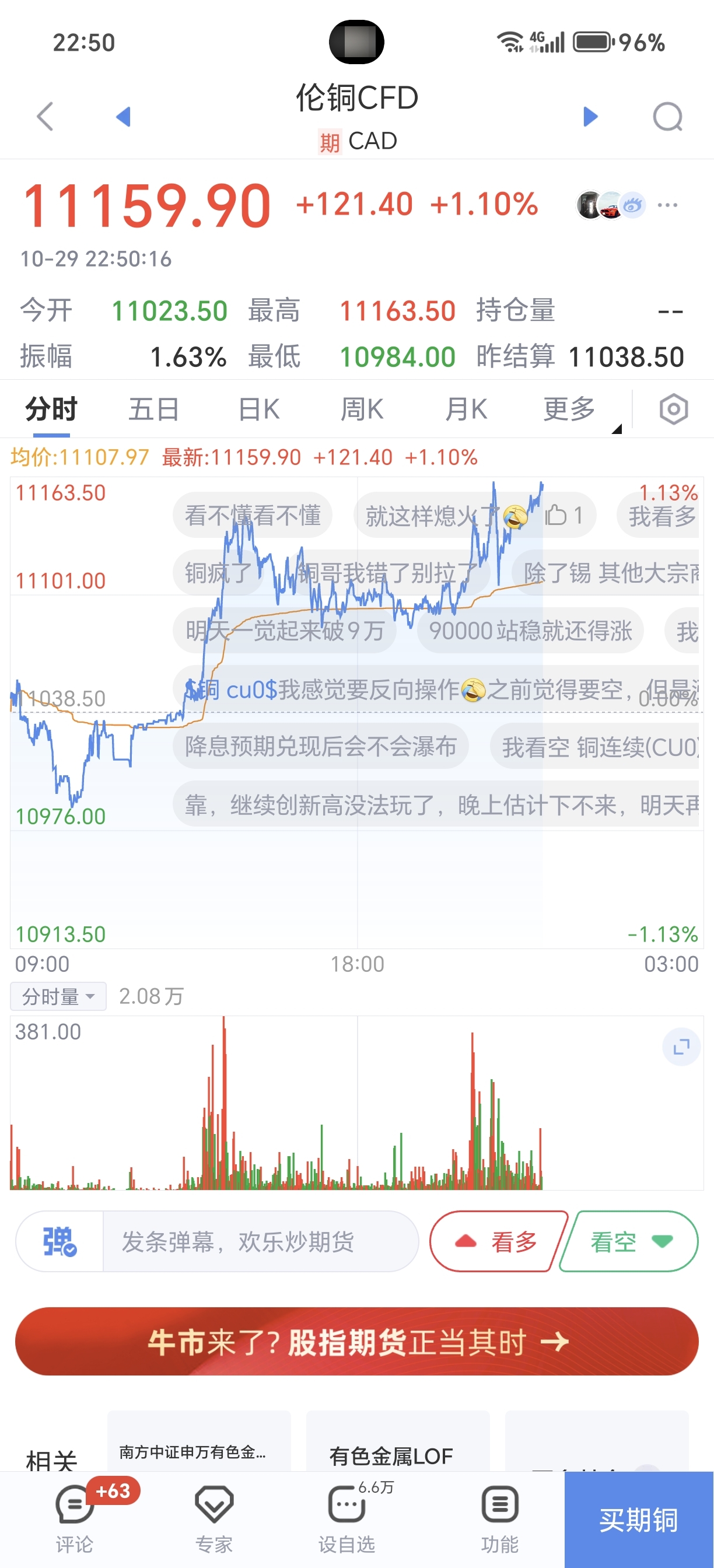Open the 分时量 indicator dropdown
714x1568 pixels.
[58, 996]
